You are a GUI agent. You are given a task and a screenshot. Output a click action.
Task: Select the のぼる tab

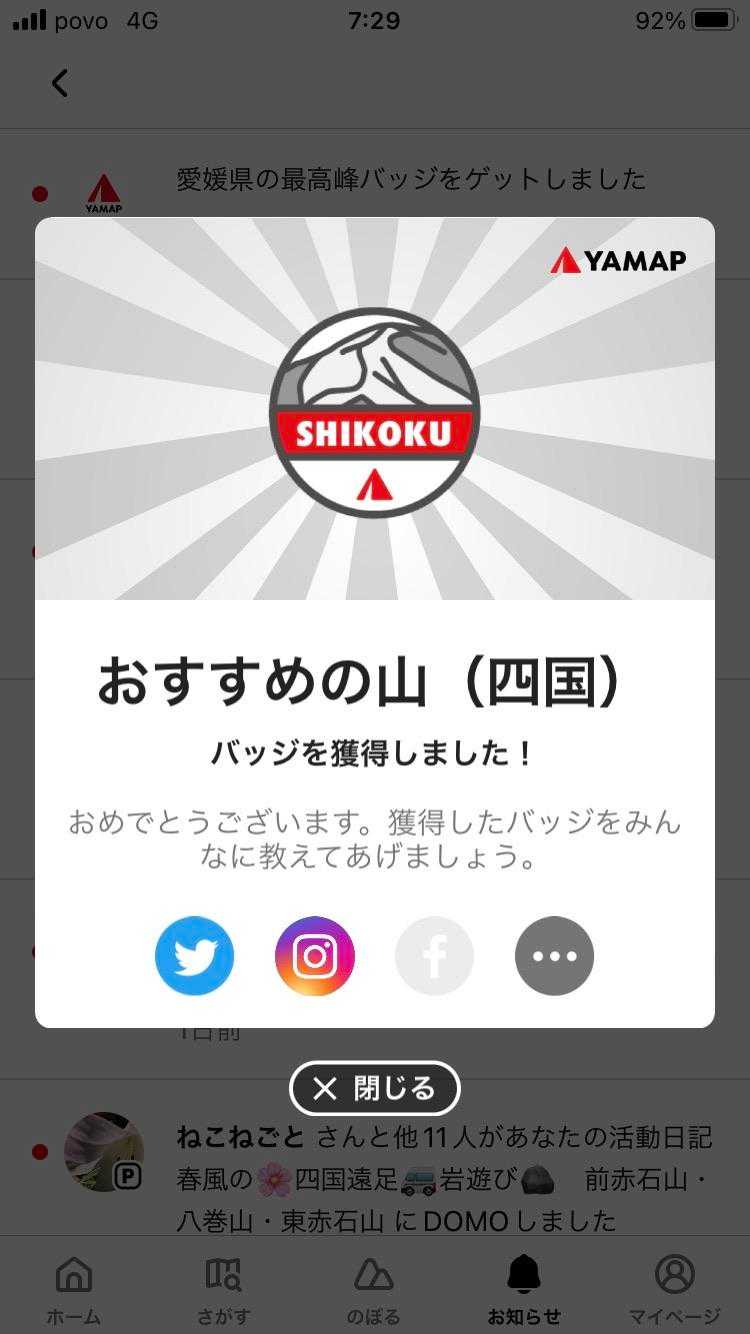pos(374,1288)
